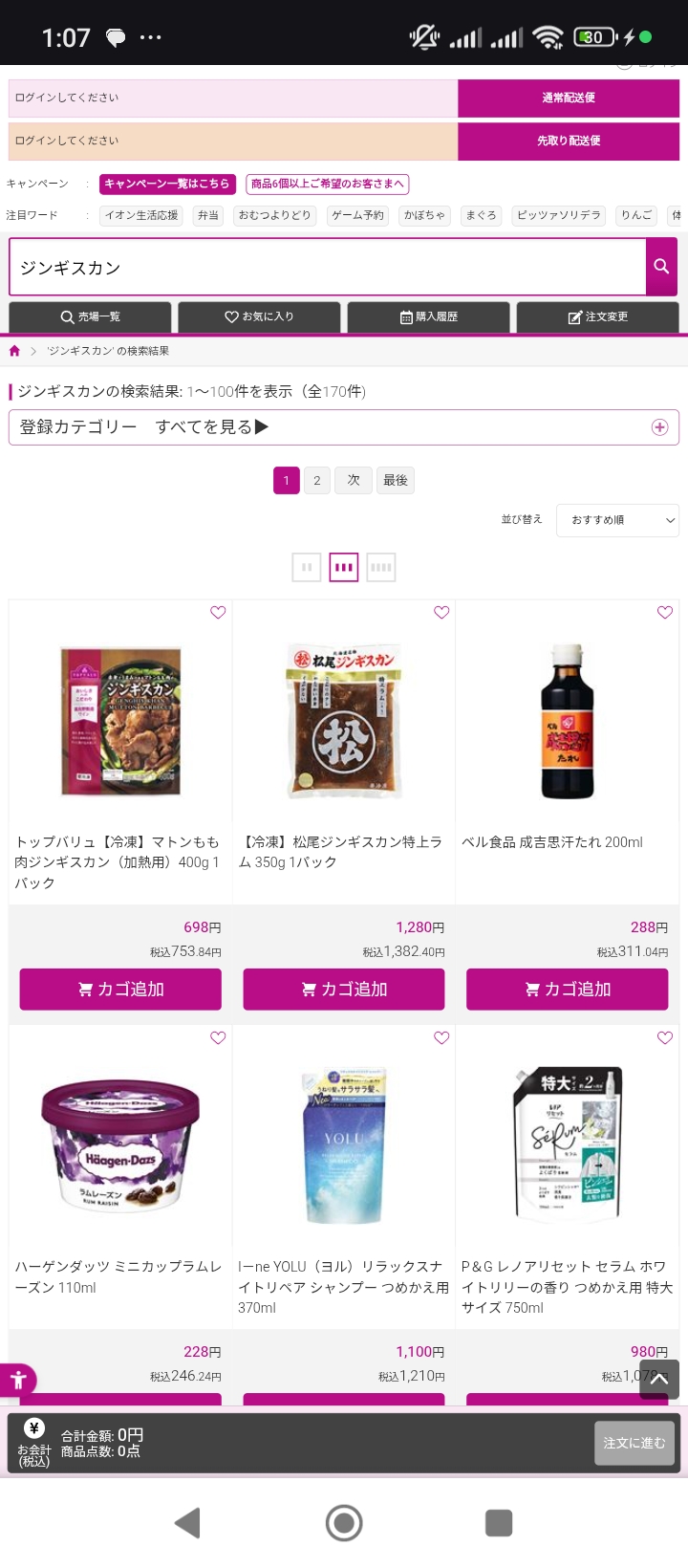Jump to 最後 last page
The image size is (688, 1568).
pos(396,480)
